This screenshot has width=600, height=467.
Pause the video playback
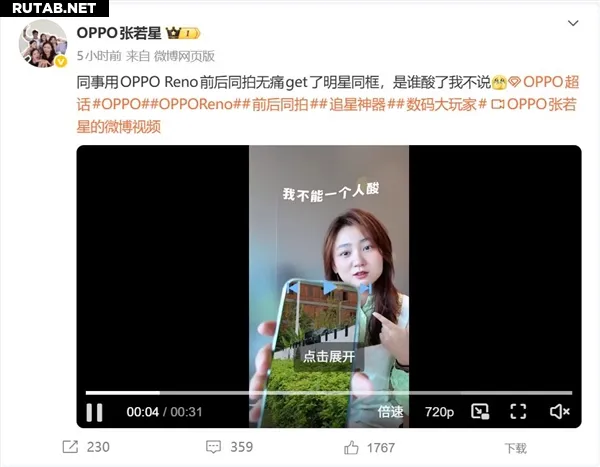[x=94, y=411]
